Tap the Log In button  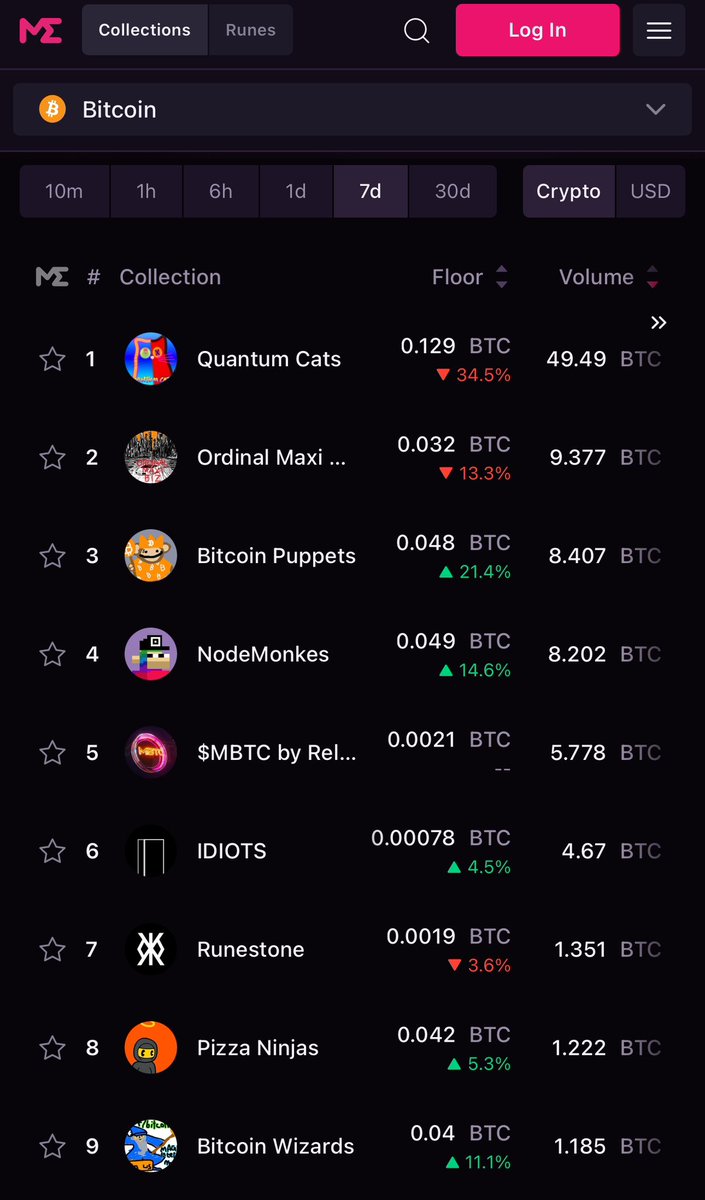(x=537, y=30)
